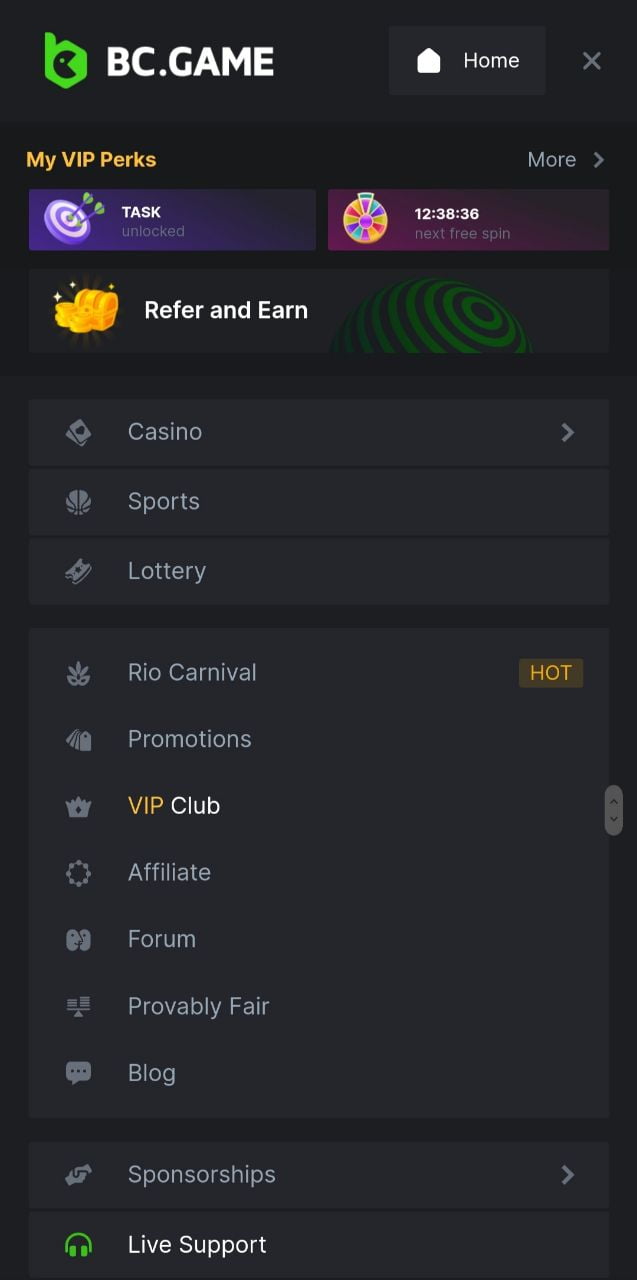
Task: View Promotions
Action: pos(318,740)
